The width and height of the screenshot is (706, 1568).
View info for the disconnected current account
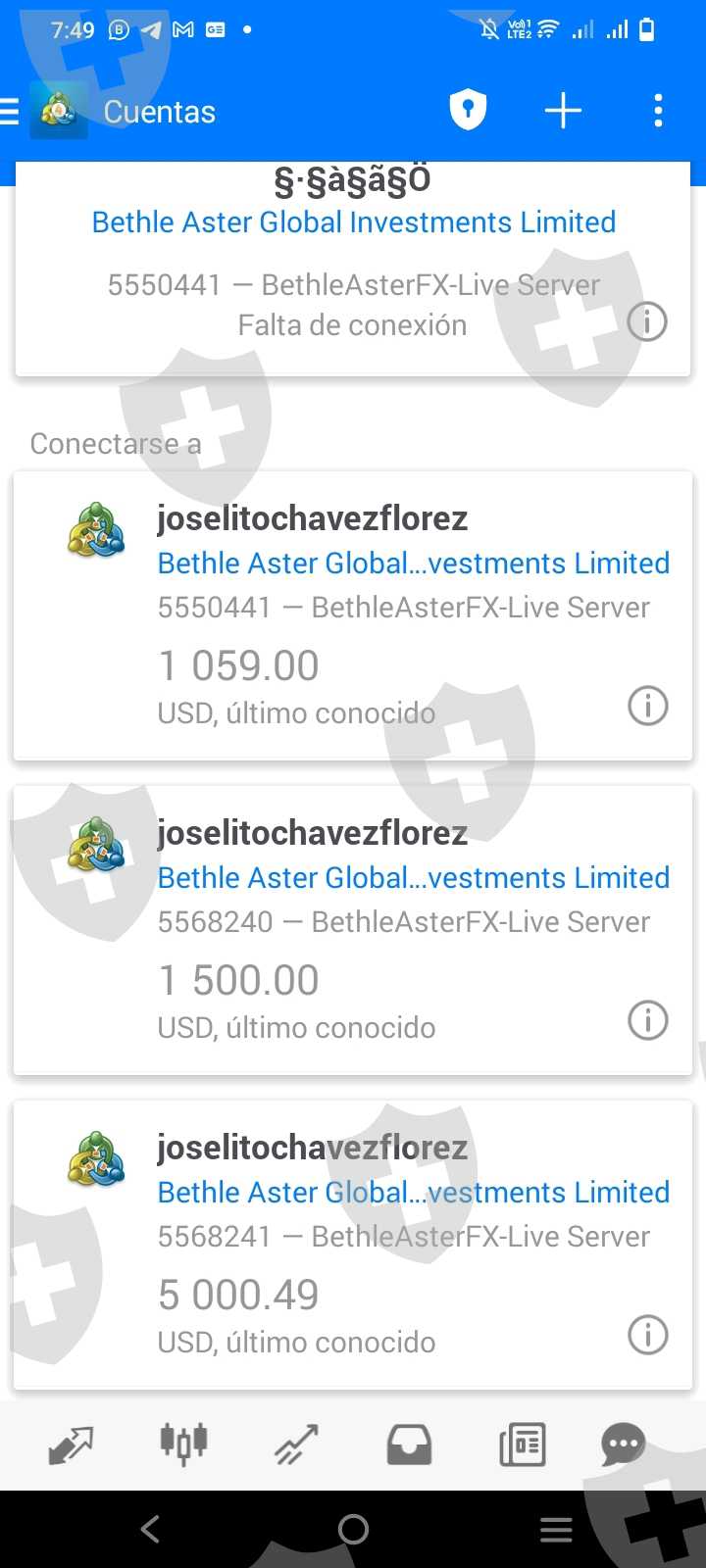647,321
